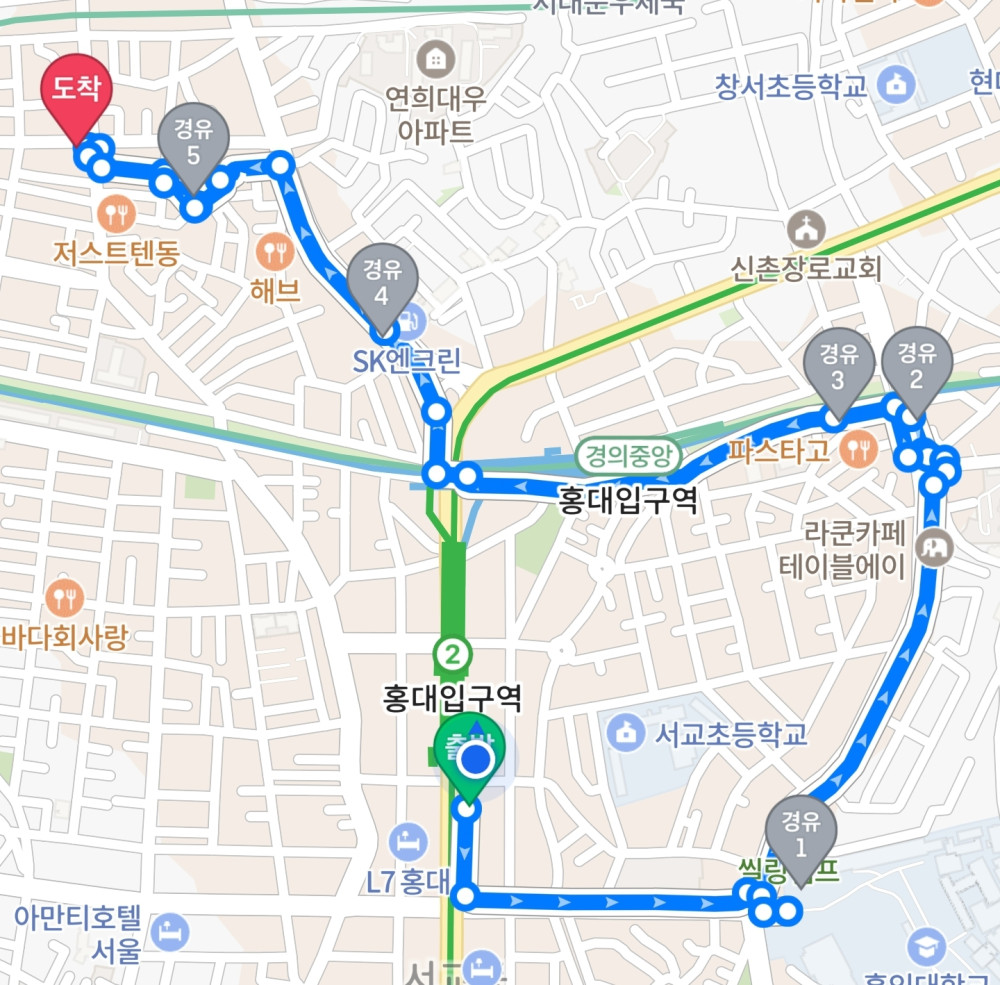1000x985 pixels.
Task: View 라쿤카페 테이블에이 cafe icon
Action: click(931, 548)
